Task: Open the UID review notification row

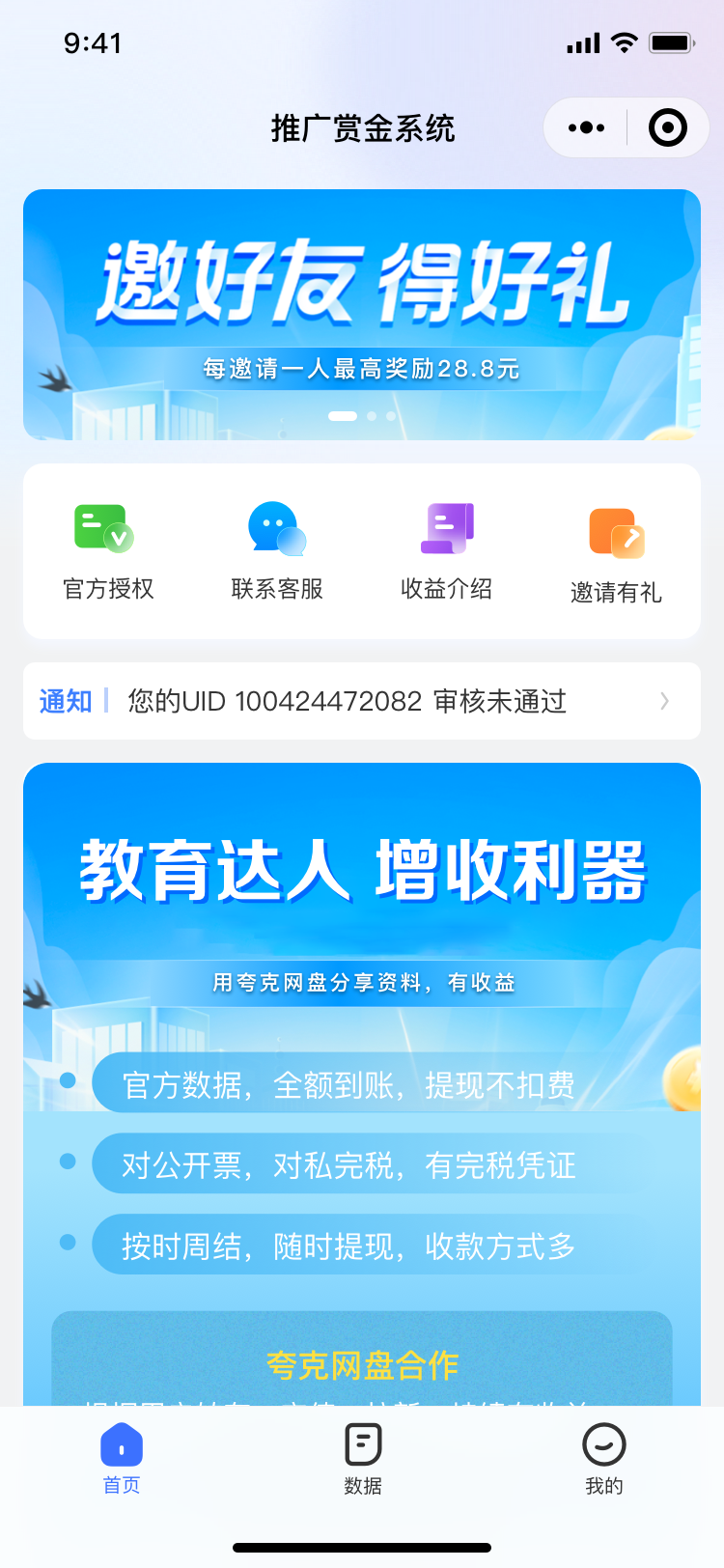Action: click(x=362, y=701)
